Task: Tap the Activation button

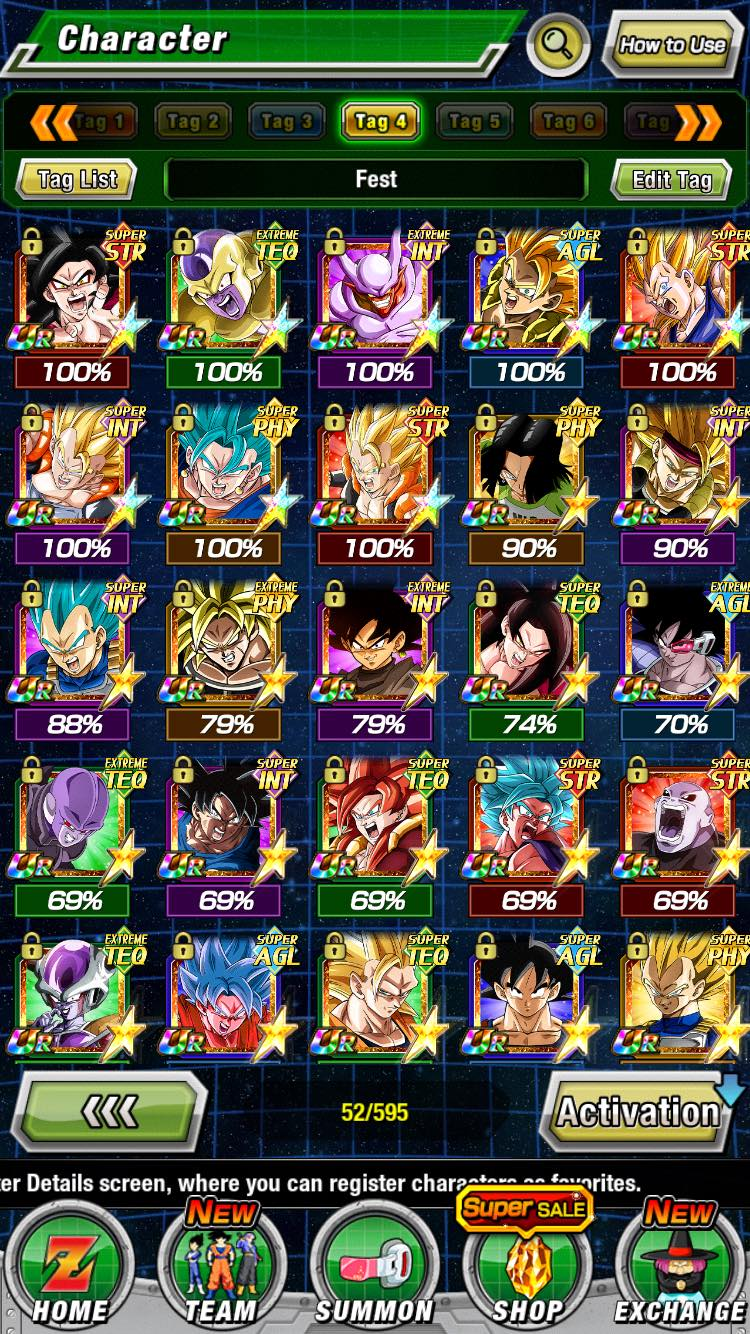Action: (638, 1111)
